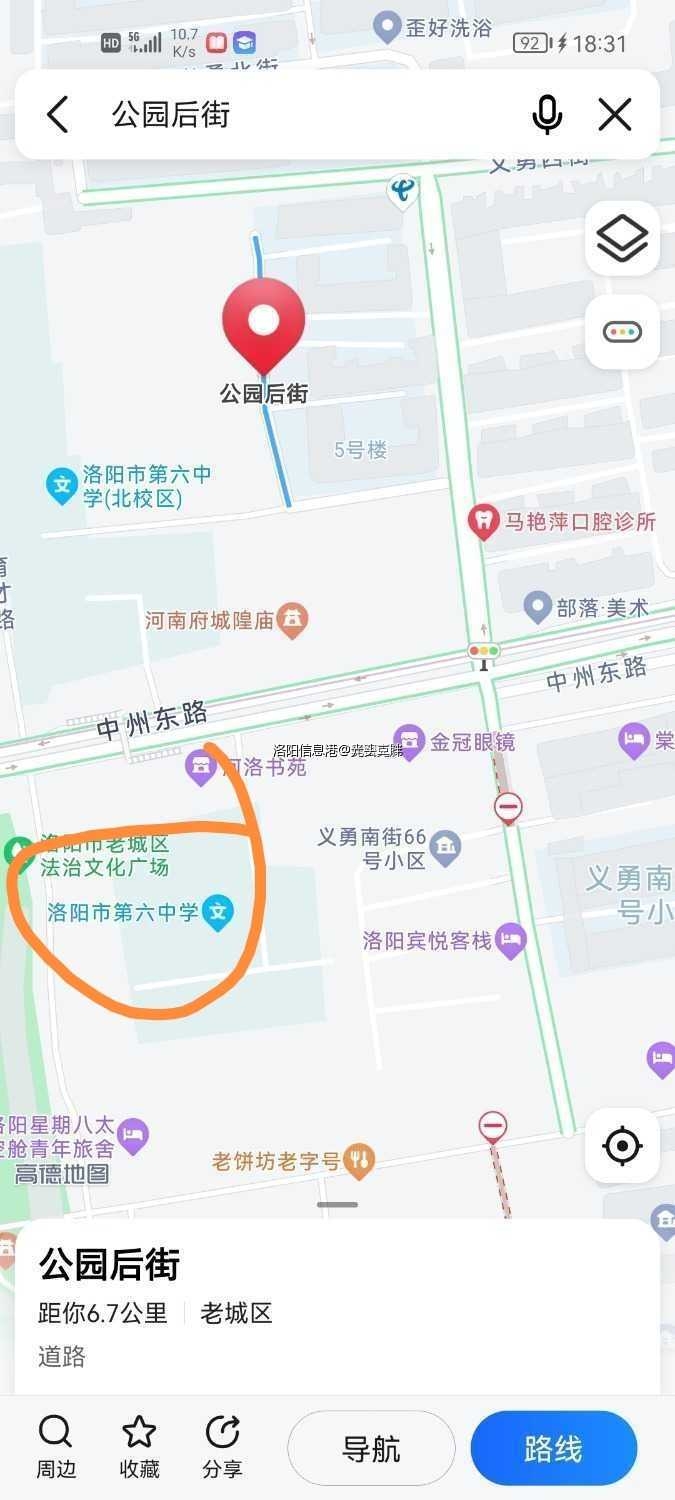Start 导航 navigation
Screen dimensions: 675x1500
point(371,1448)
